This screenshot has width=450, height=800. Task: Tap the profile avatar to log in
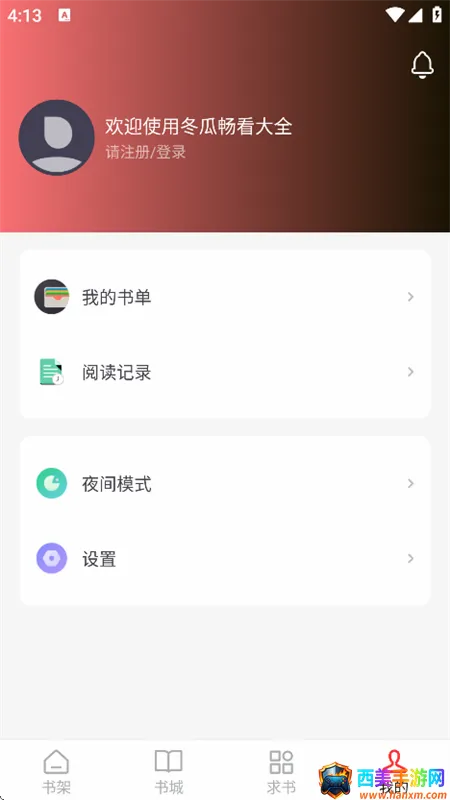click(57, 137)
